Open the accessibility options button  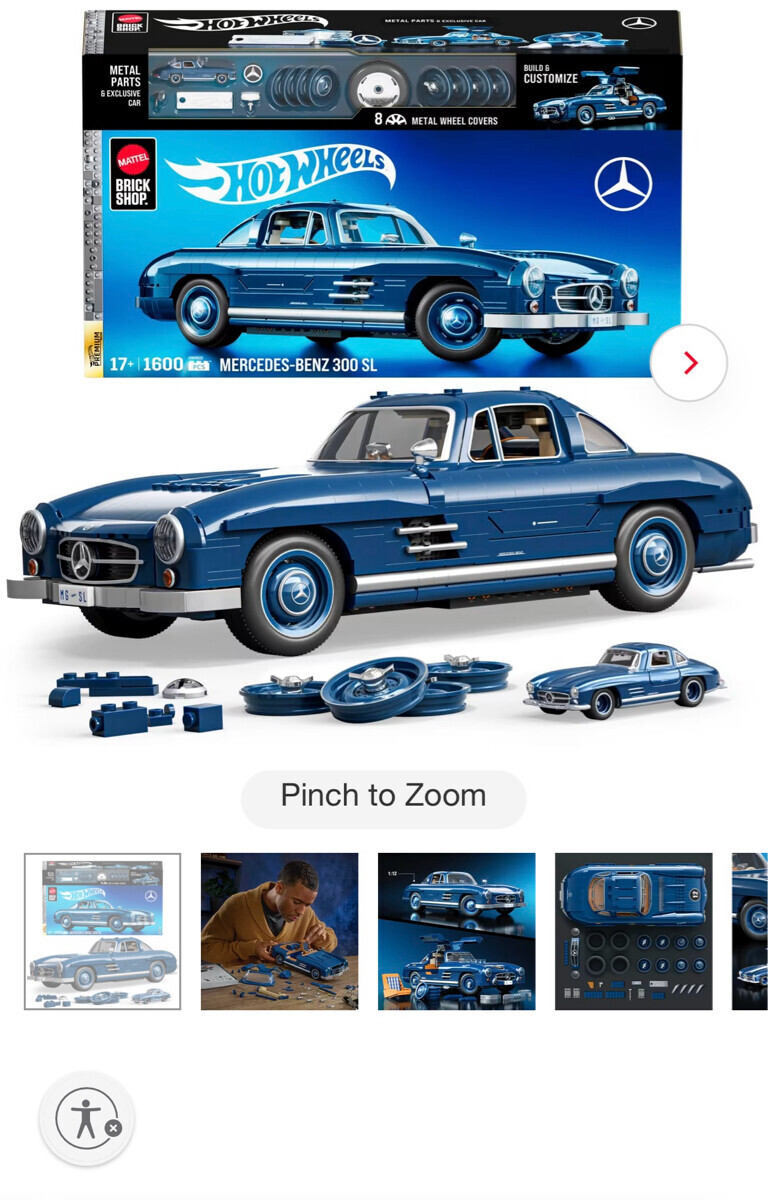pos(82,1118)
